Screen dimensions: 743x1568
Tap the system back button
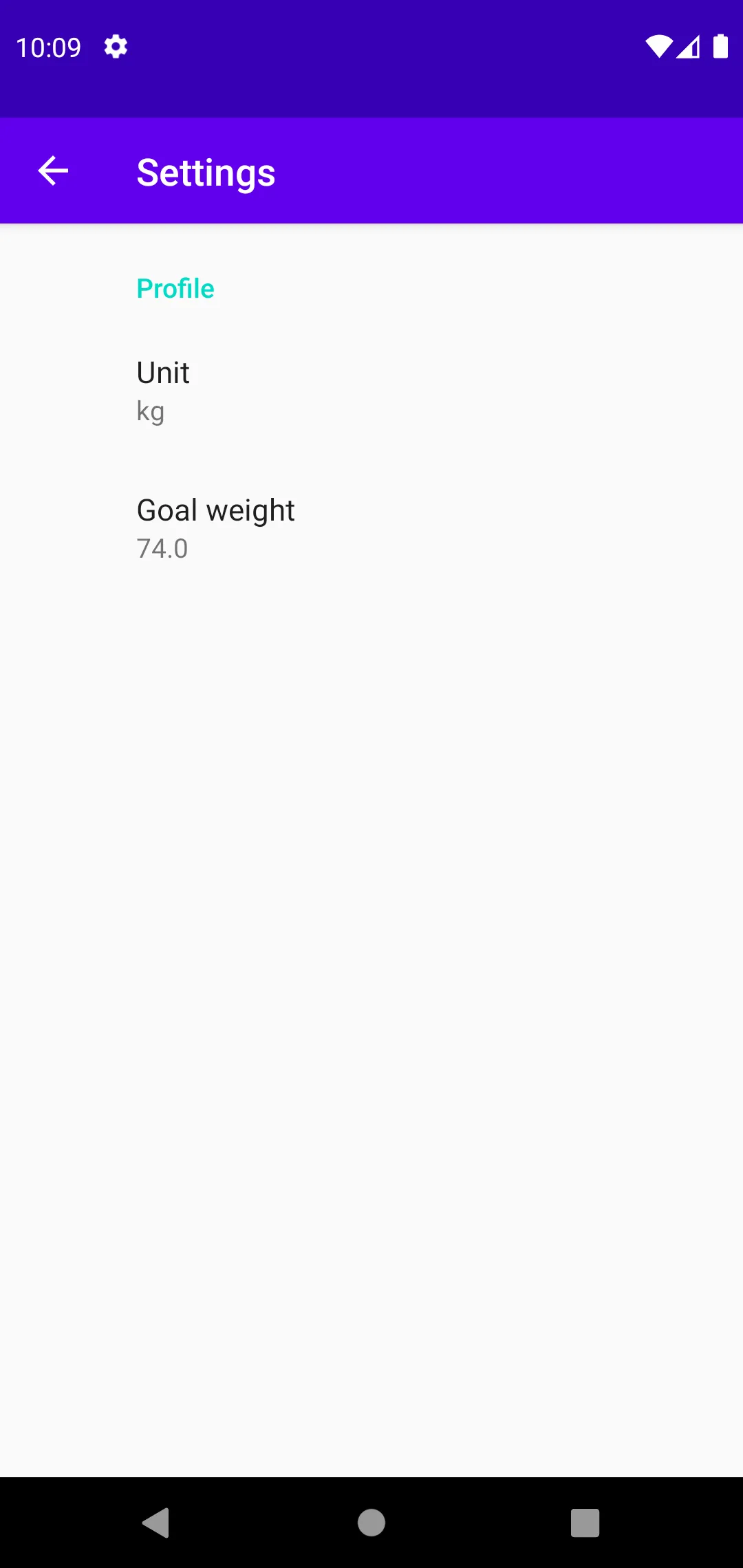156,1523
